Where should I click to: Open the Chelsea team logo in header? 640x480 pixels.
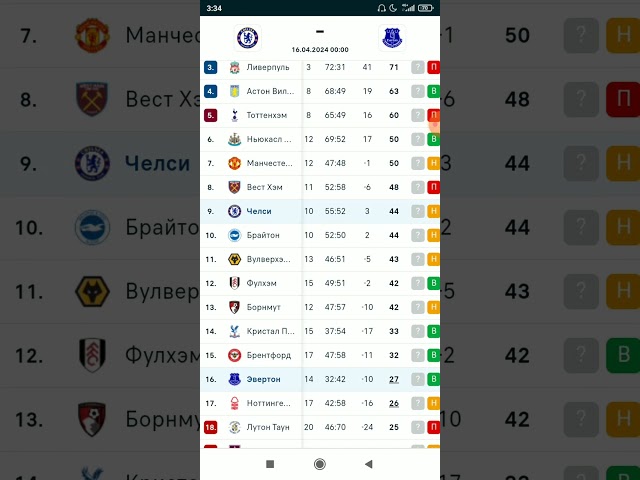click(247, 38)
